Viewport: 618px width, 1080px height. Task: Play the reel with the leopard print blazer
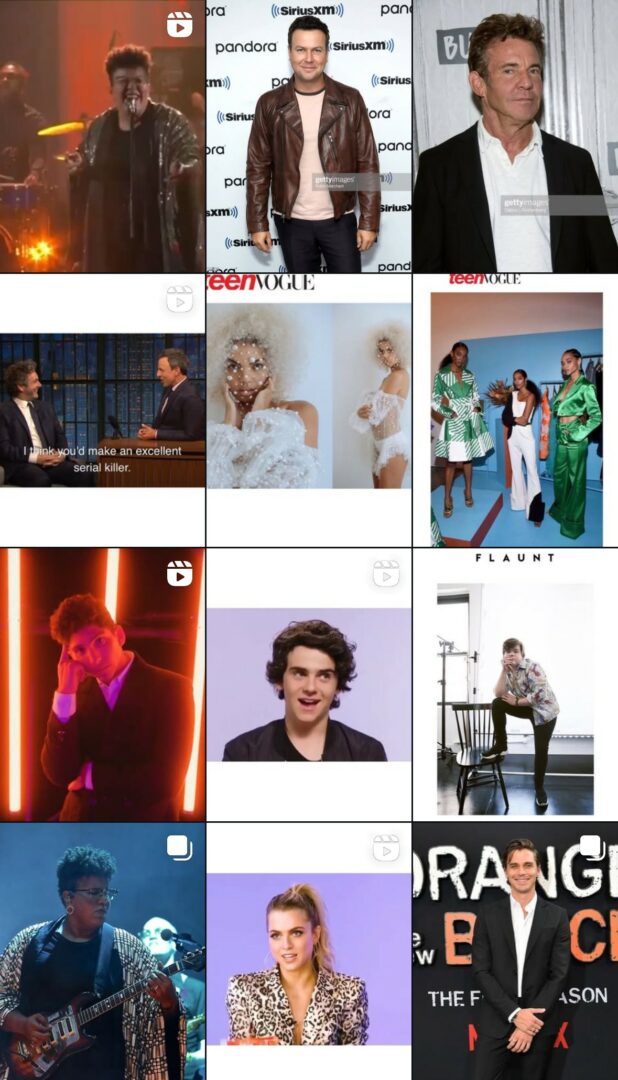(x=309, y=952)
